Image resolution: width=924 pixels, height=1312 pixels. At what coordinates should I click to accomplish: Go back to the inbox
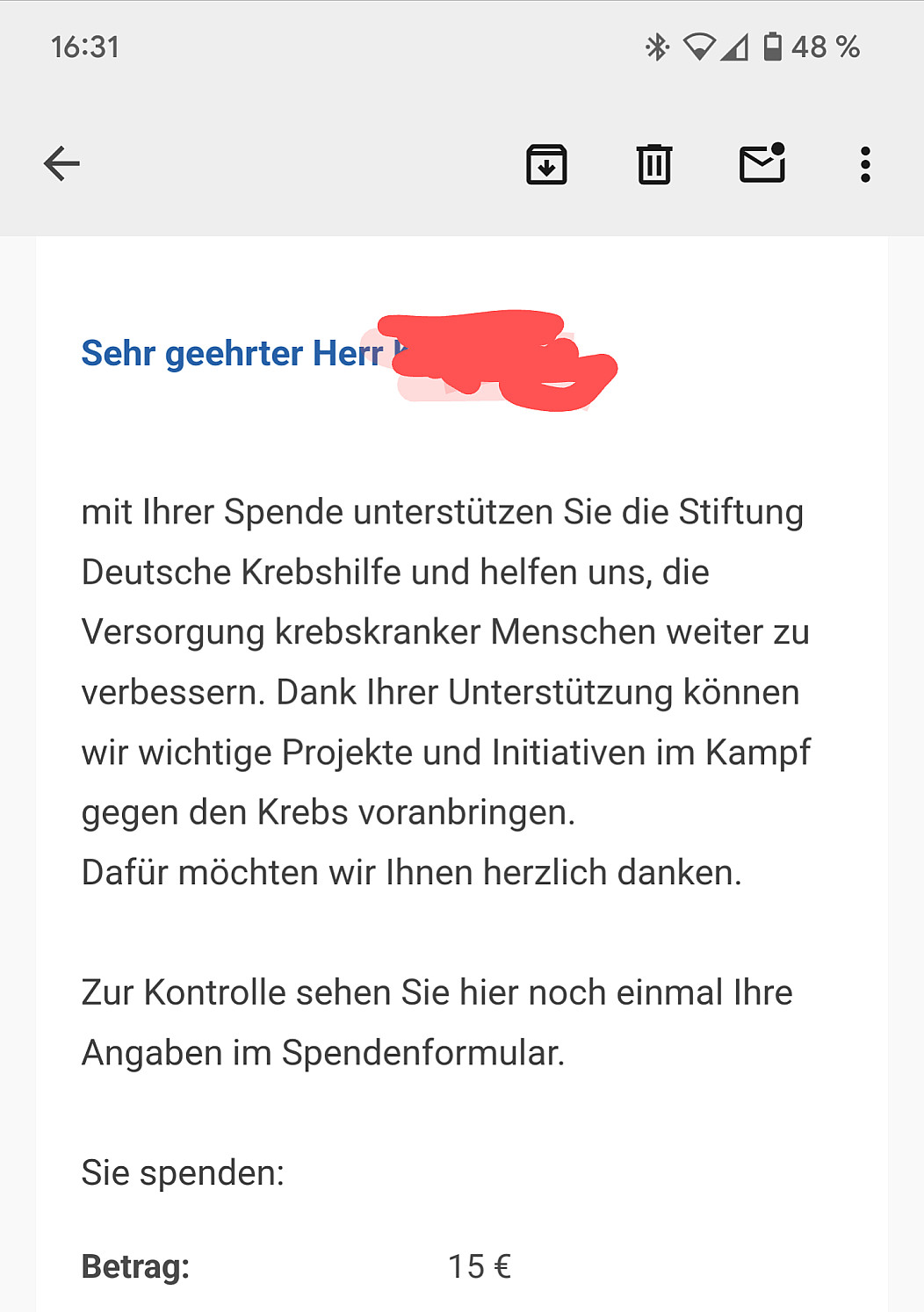[x=61, y=164]
